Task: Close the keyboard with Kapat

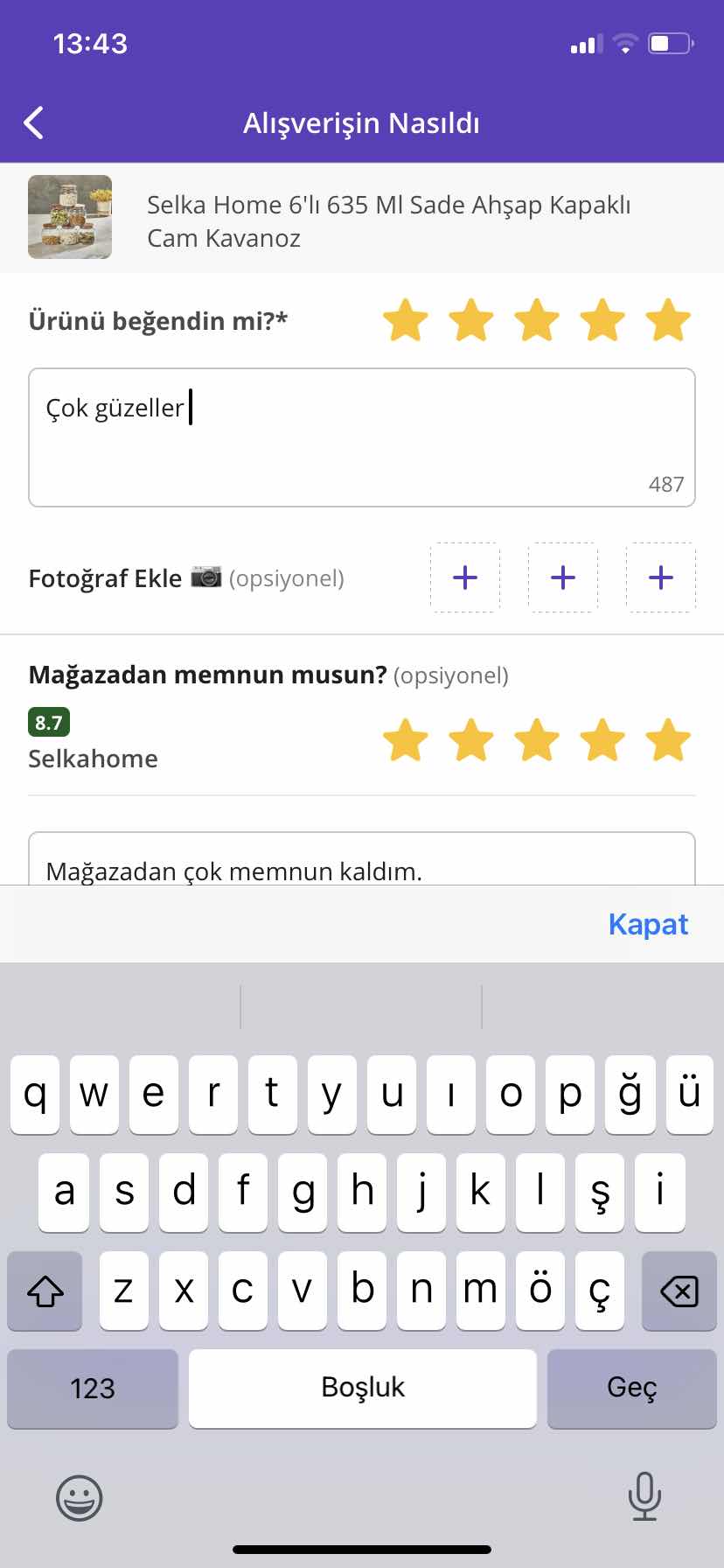Action: click(x=648, y=925)
